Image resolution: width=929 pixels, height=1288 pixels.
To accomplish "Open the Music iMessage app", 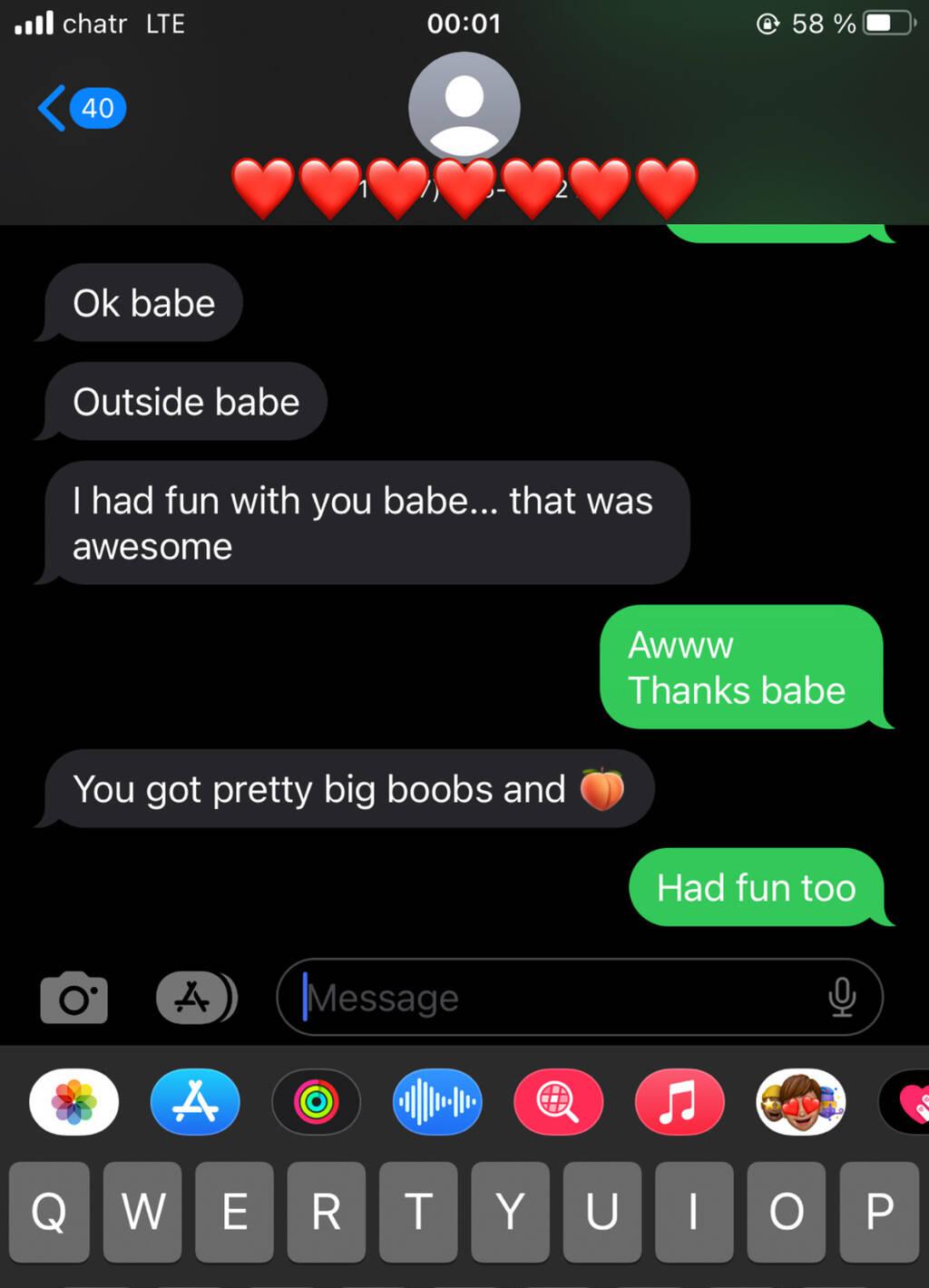I will coord(680,1102).
